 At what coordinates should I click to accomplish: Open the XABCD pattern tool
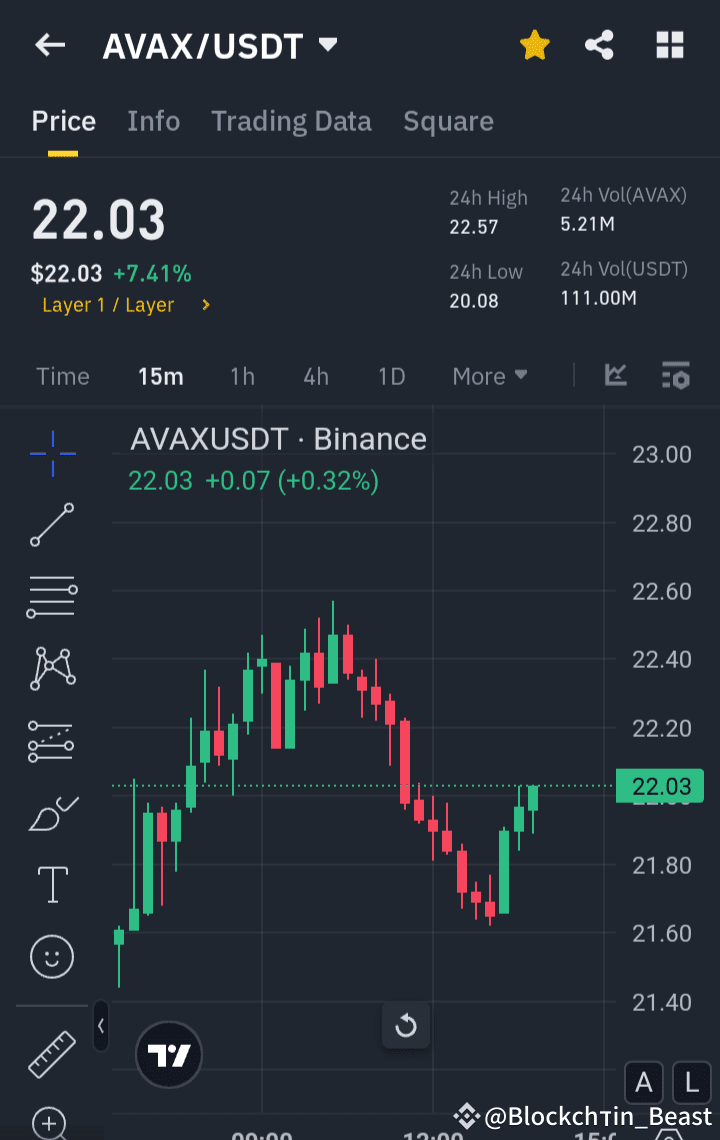click(x=51, y=669)
